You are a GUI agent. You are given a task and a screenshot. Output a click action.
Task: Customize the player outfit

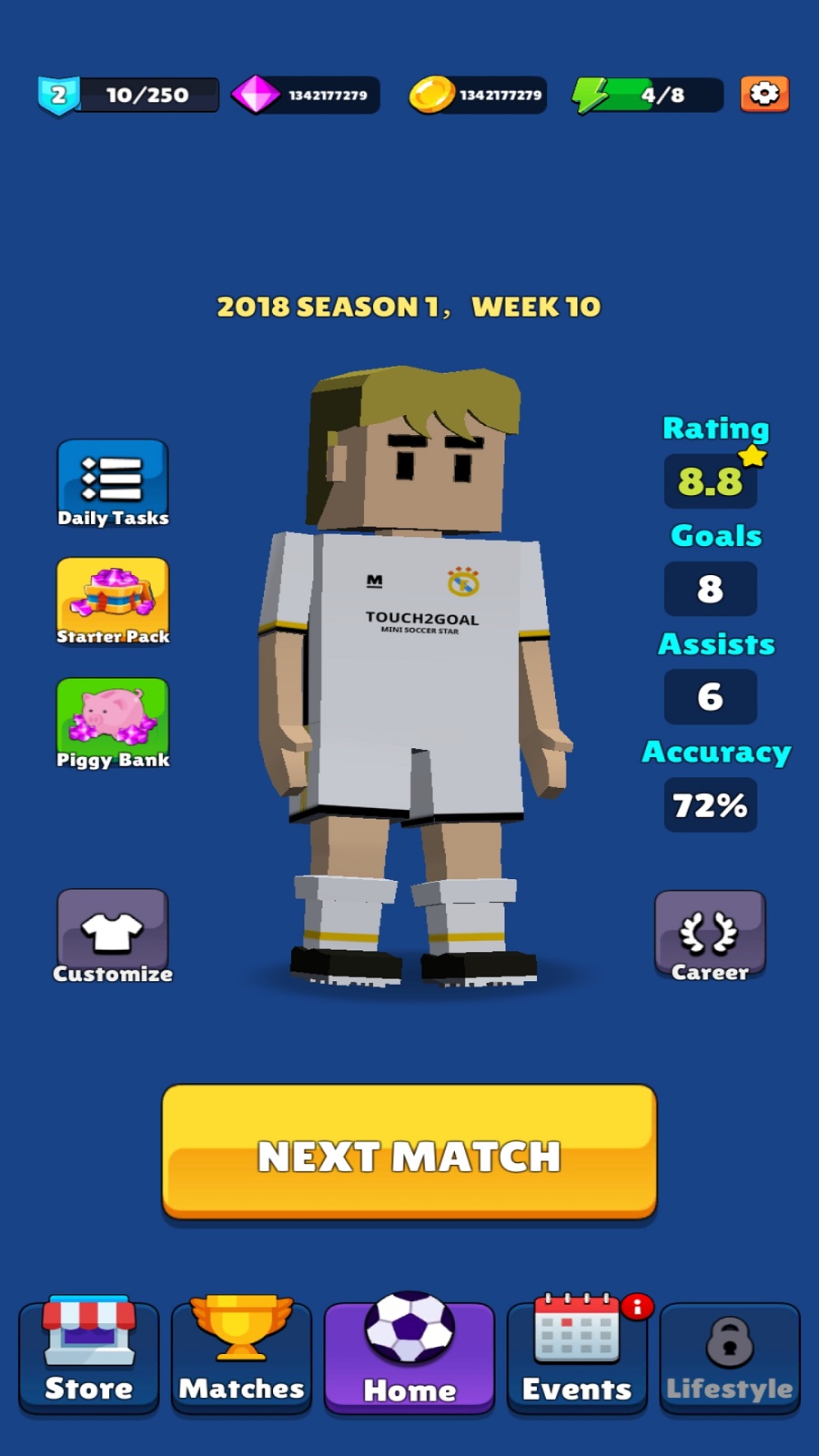(x=113, y=936)
